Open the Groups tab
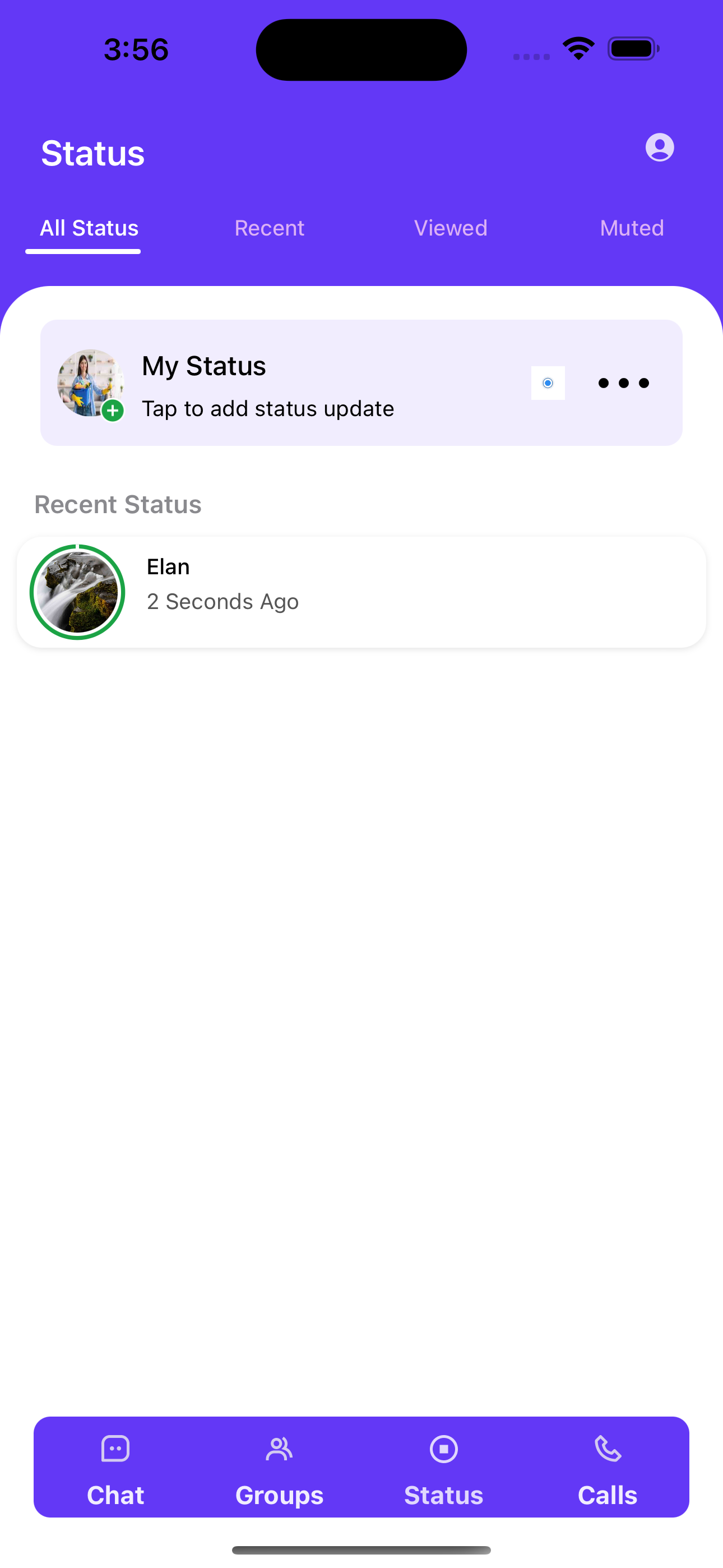Viewport: 723px width, 1568px height. 279,1469
